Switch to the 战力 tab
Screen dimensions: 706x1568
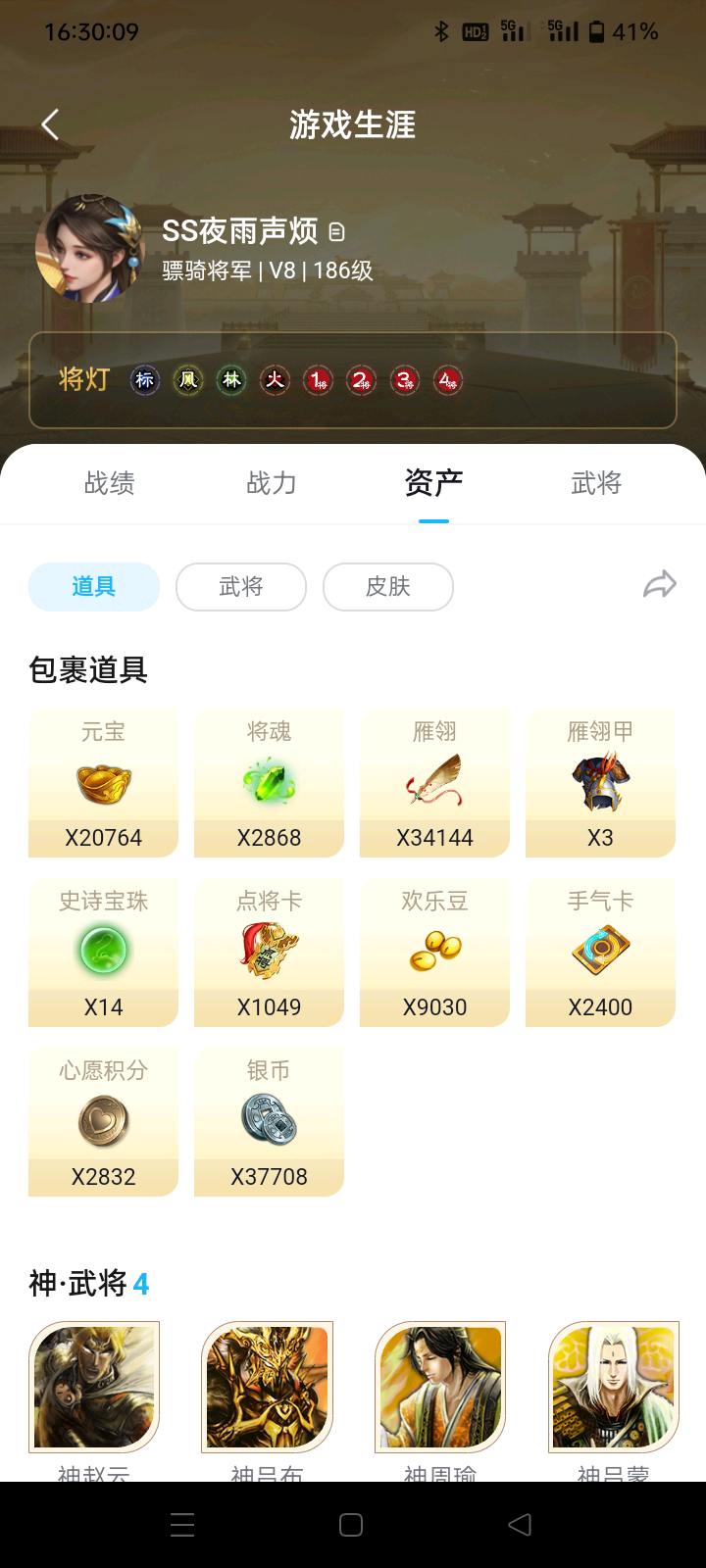point(272,483)
